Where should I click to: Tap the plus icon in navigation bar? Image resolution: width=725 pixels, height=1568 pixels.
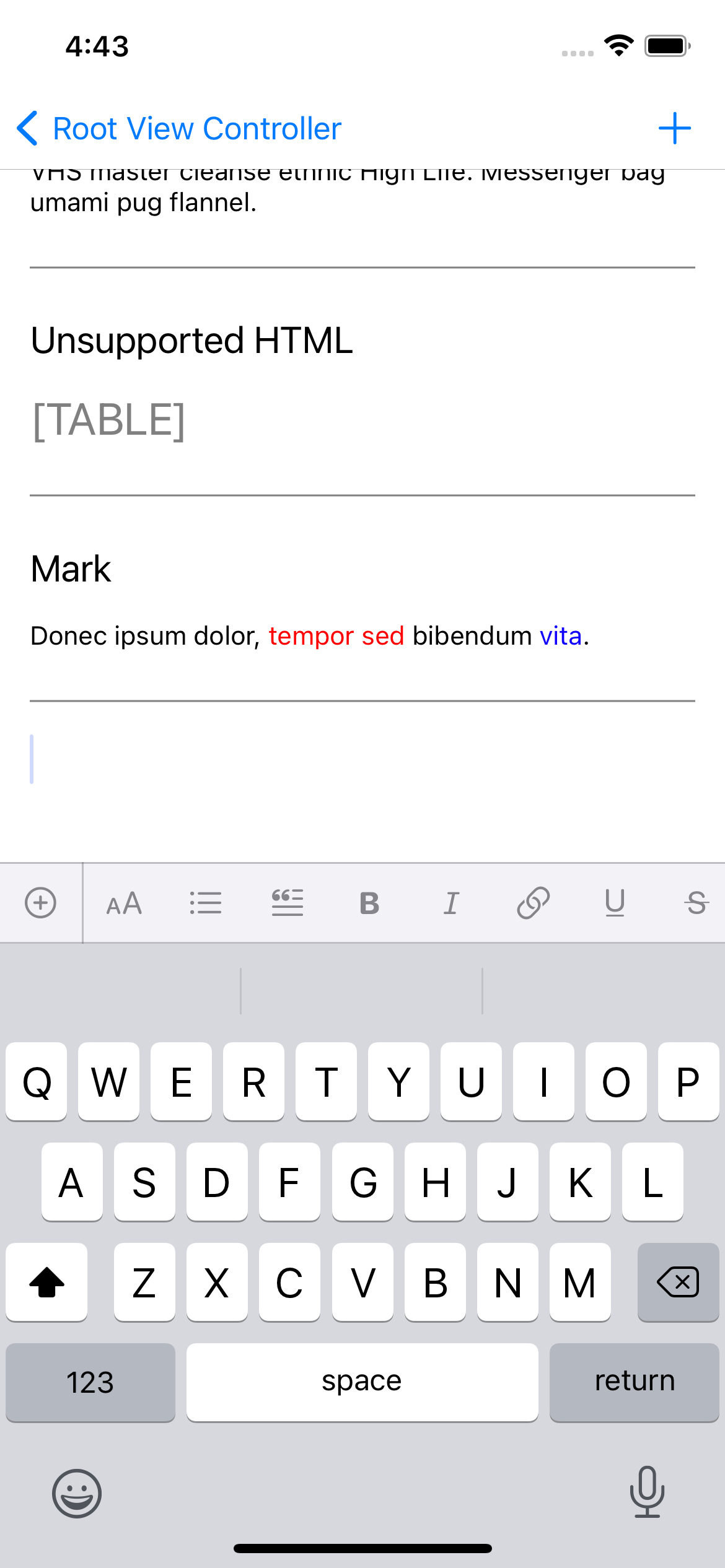(x=674, y=129)
